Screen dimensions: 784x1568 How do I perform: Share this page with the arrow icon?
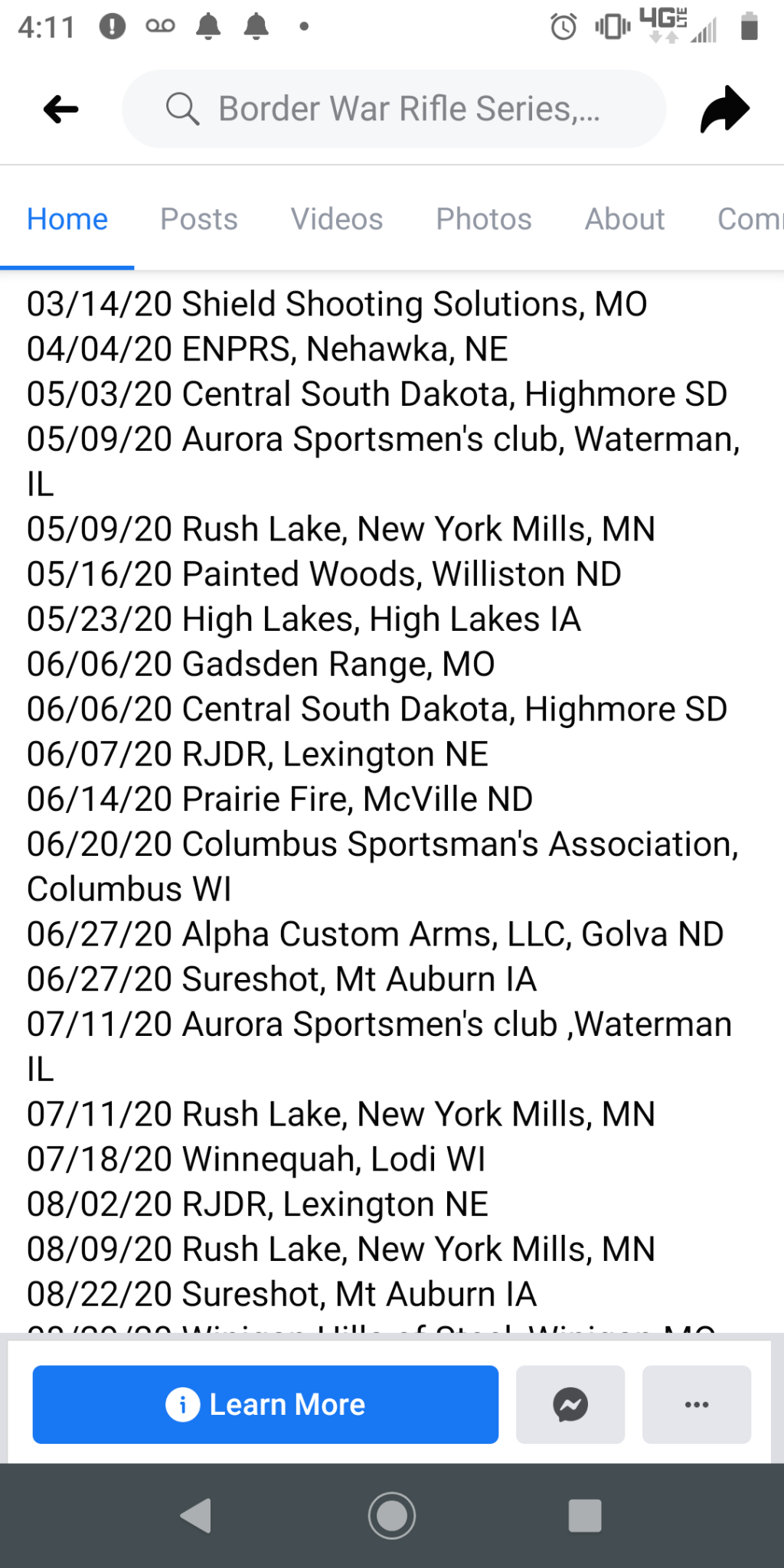click(x=724, y=109)
